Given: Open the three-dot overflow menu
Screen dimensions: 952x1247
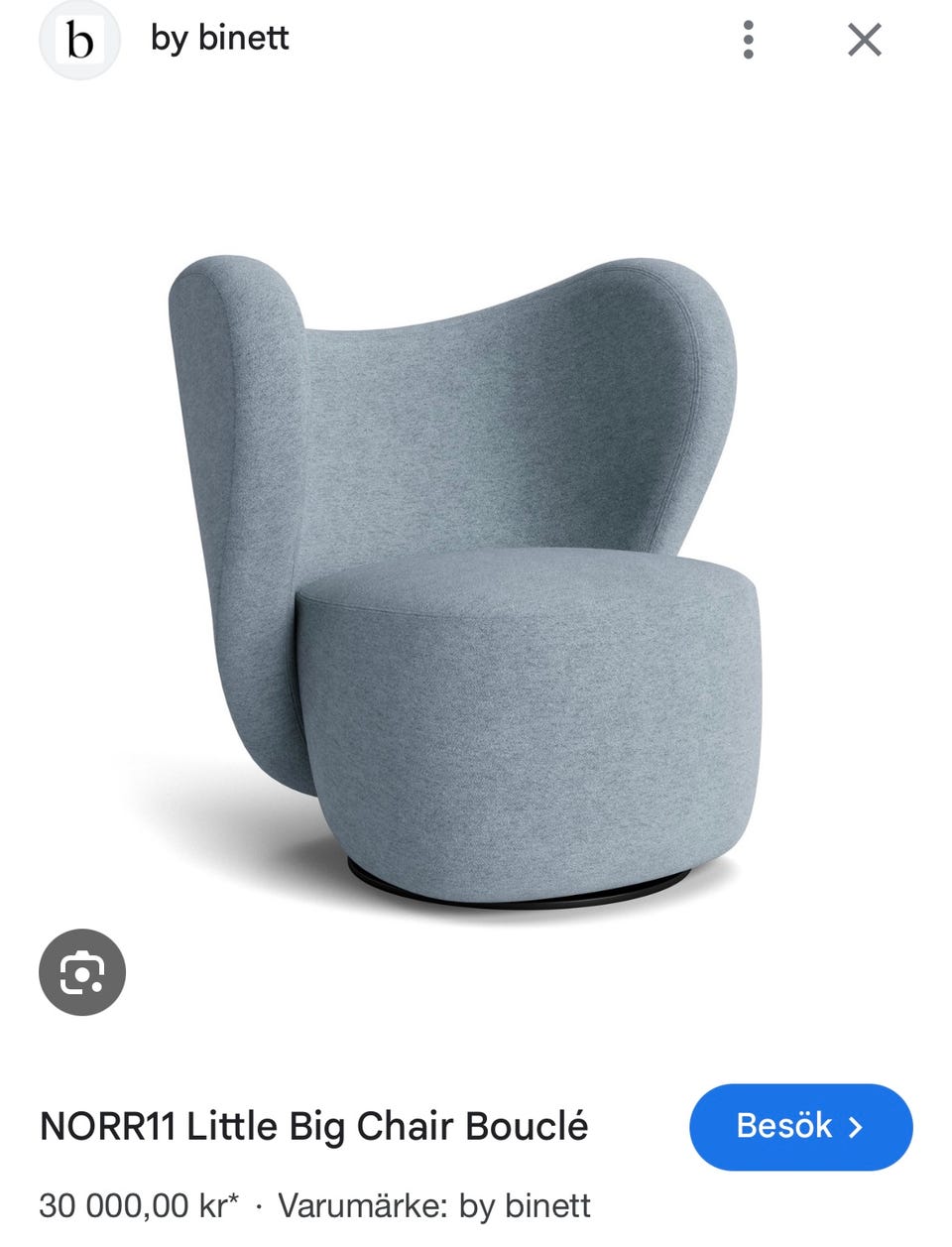Looking at the screenshot, I should (748, 41).
